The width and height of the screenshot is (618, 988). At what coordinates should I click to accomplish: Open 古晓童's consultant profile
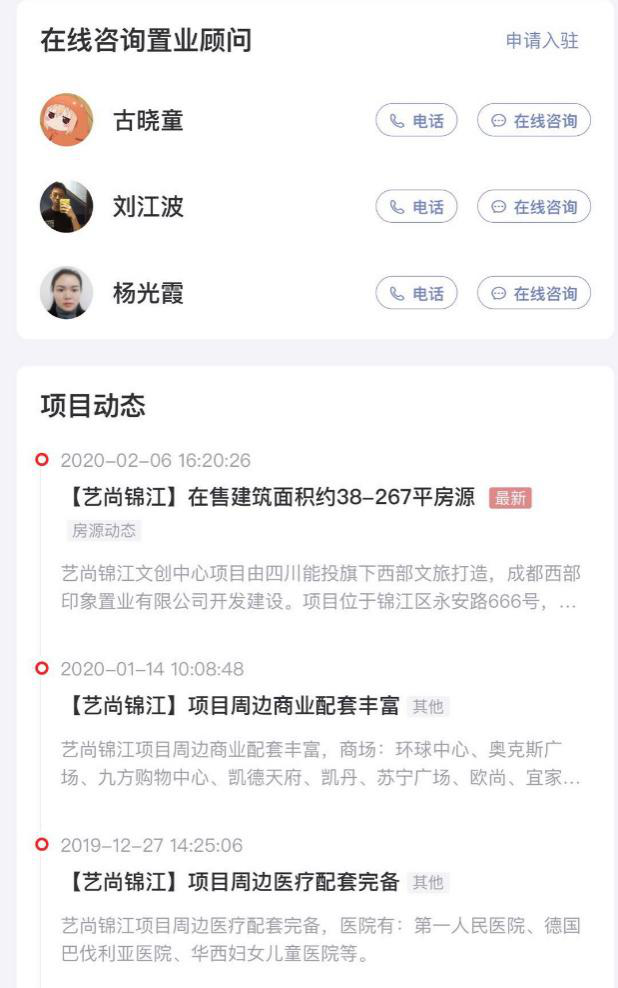pyautogui.click(x=67, y=121)
